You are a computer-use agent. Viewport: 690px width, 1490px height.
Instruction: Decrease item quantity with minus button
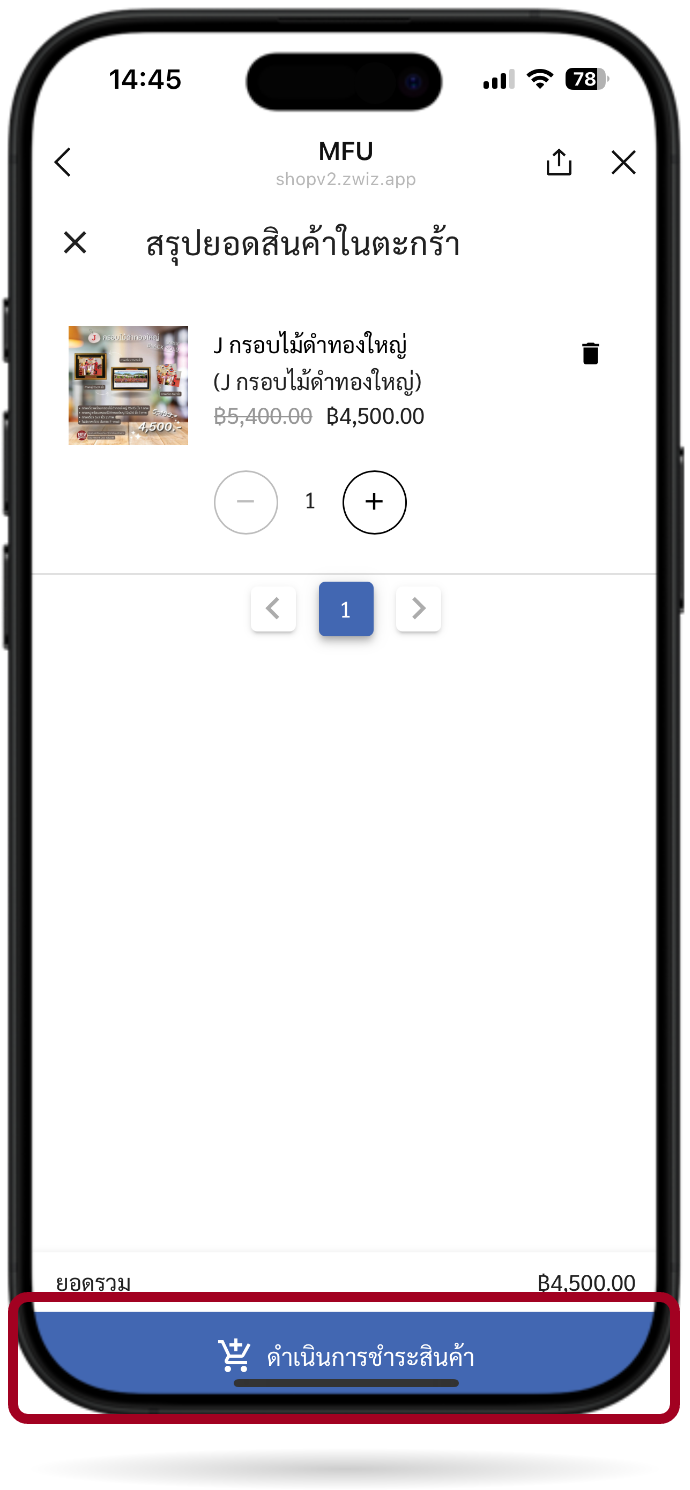(245, 502)
